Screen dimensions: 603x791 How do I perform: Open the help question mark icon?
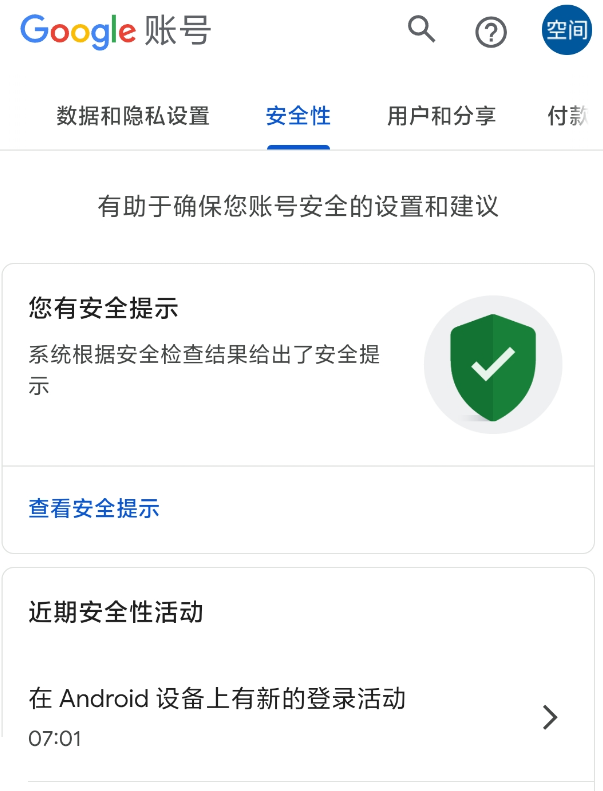[490, 32]
